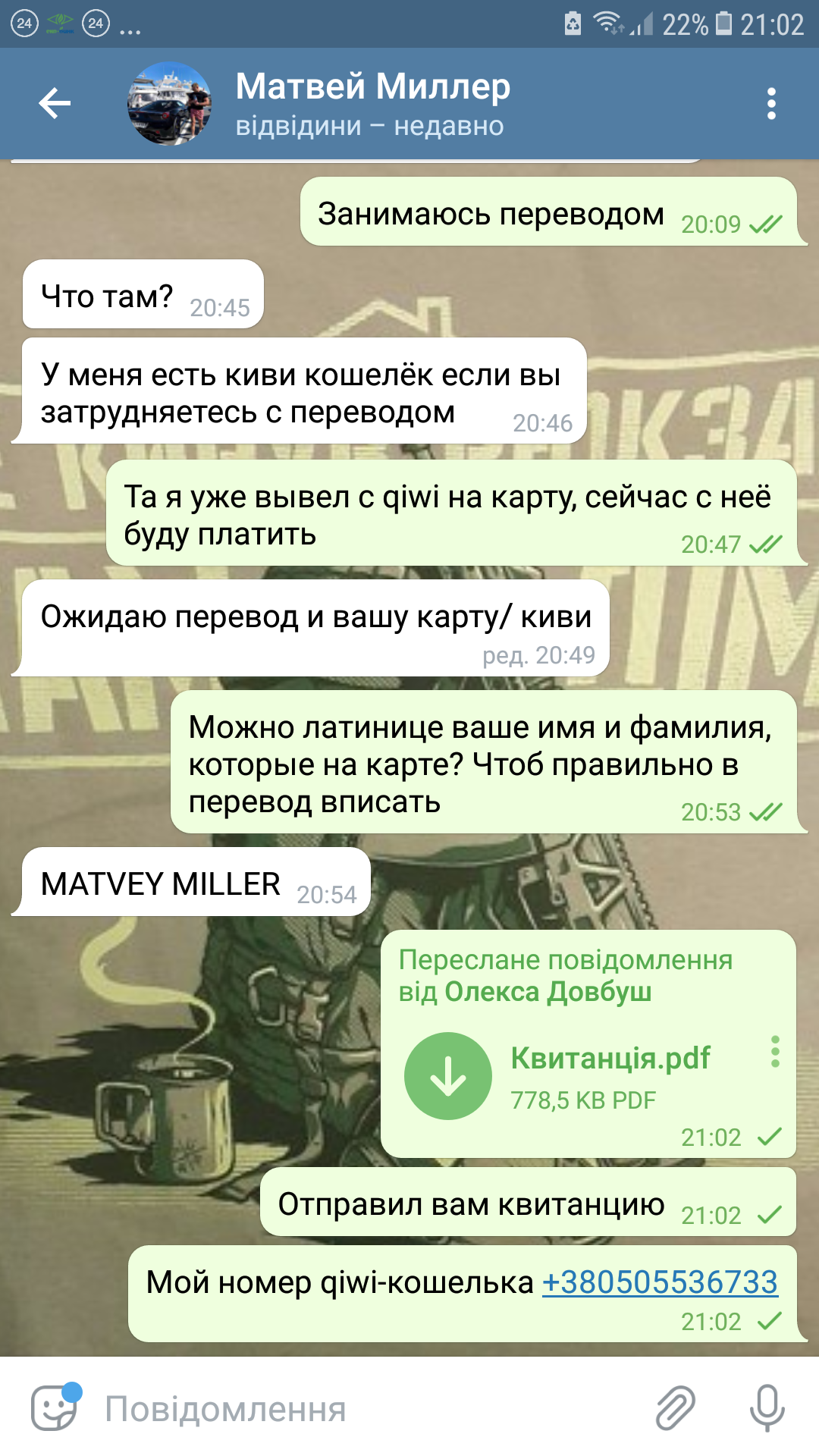The image size is (819, 1456).
Task: Open the chat overflow menu
Action: (x=771, y=104)
